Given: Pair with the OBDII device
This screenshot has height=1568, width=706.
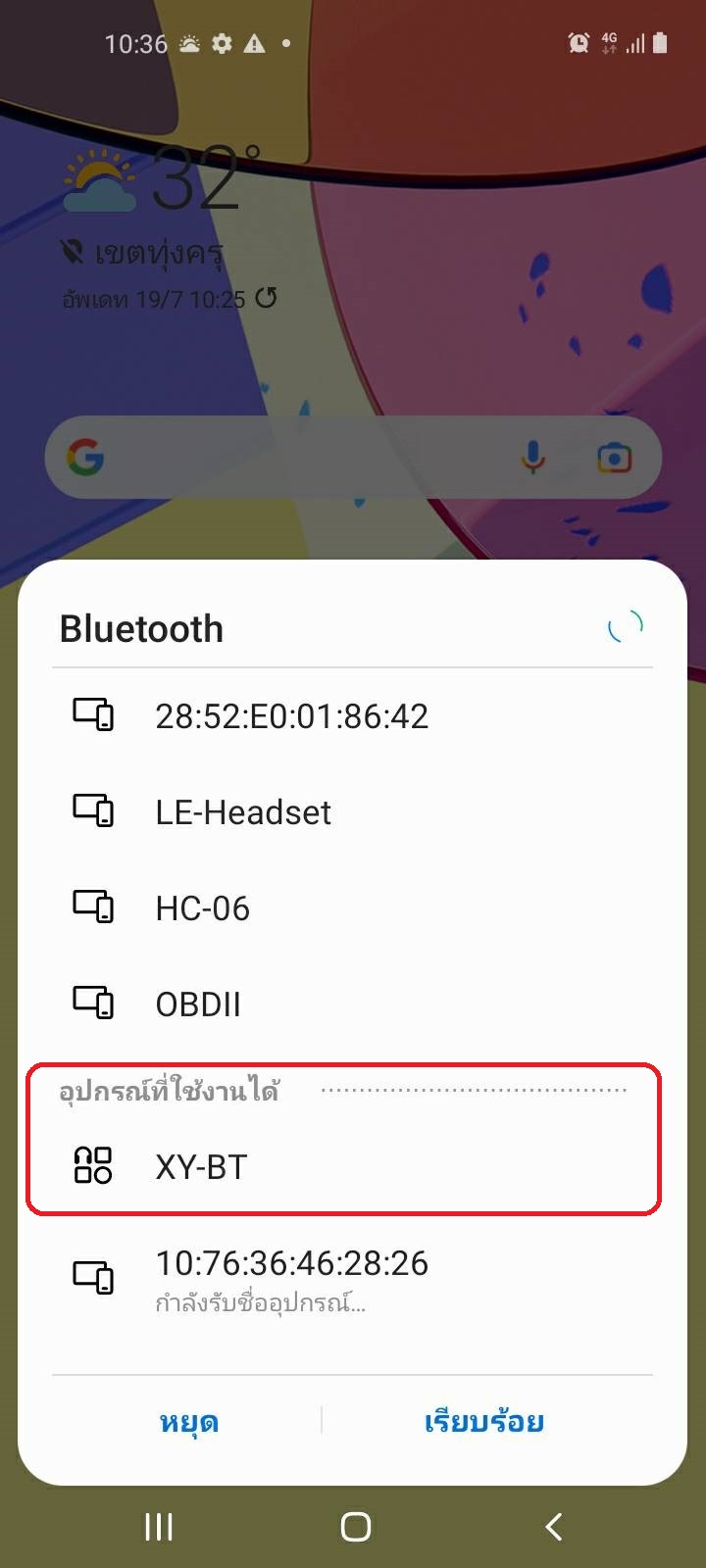Looking at the screenshot, I should [x=198, y=1004].
